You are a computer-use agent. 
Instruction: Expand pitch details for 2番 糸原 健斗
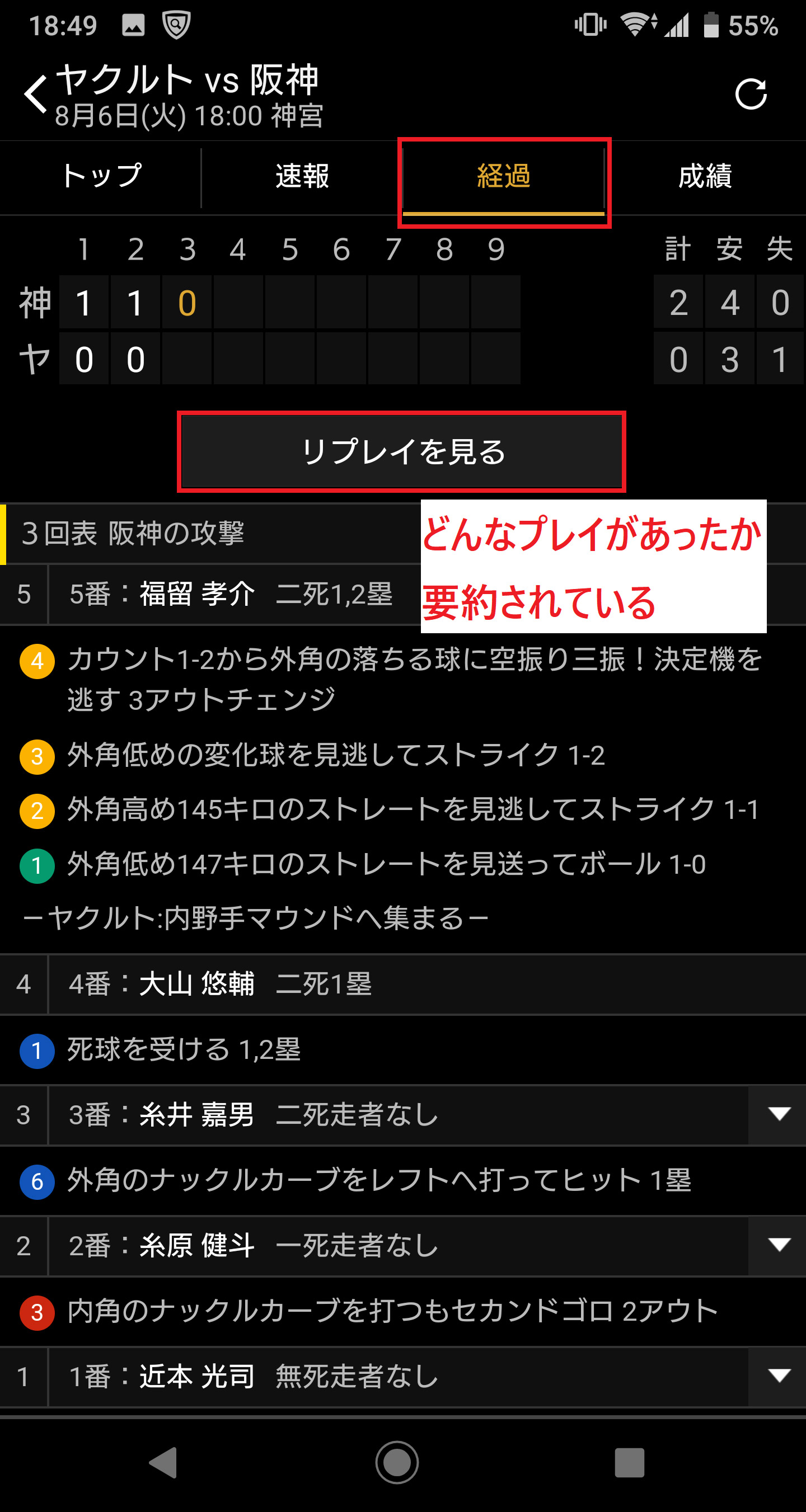[x=779, y=1245]
